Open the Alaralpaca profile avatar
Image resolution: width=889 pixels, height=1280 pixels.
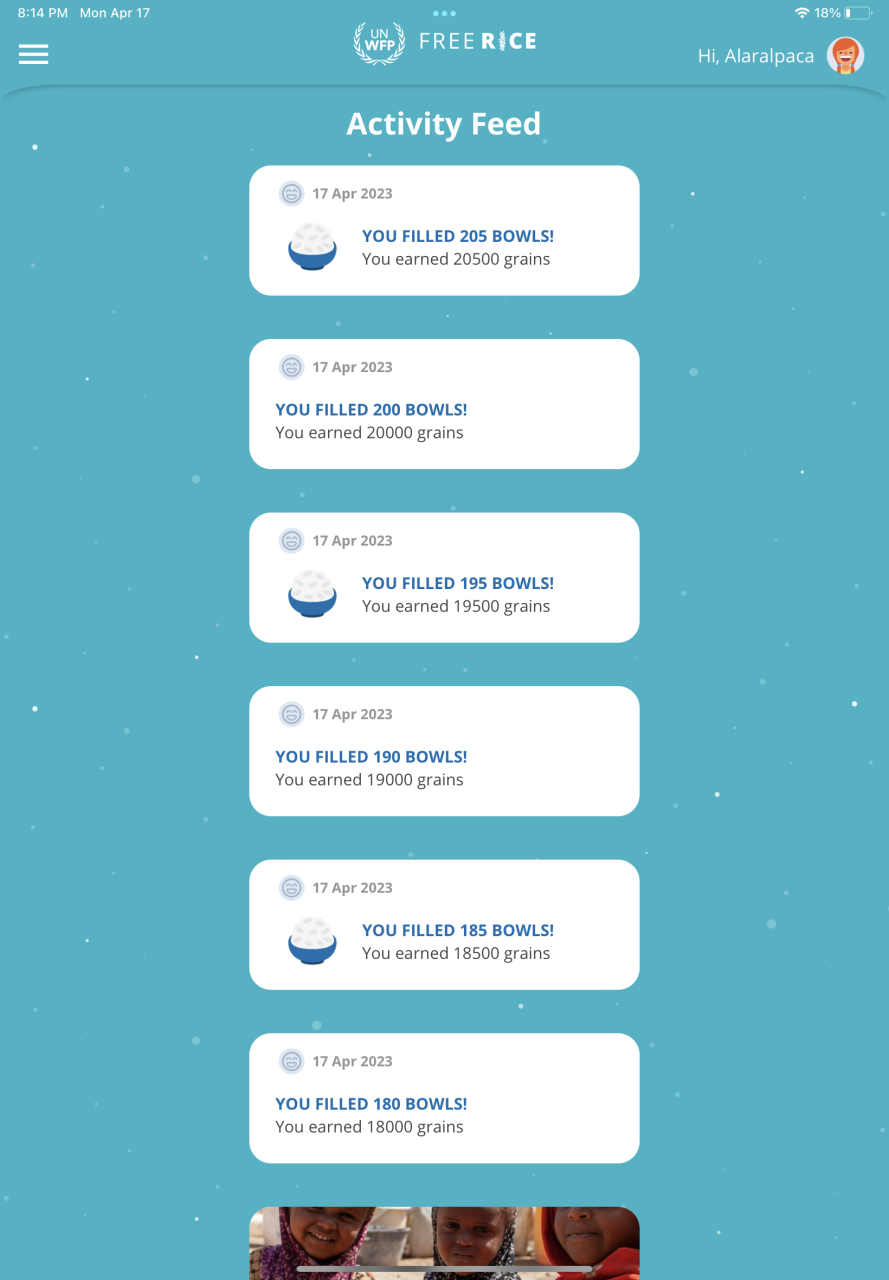click(x=845, y=56)
